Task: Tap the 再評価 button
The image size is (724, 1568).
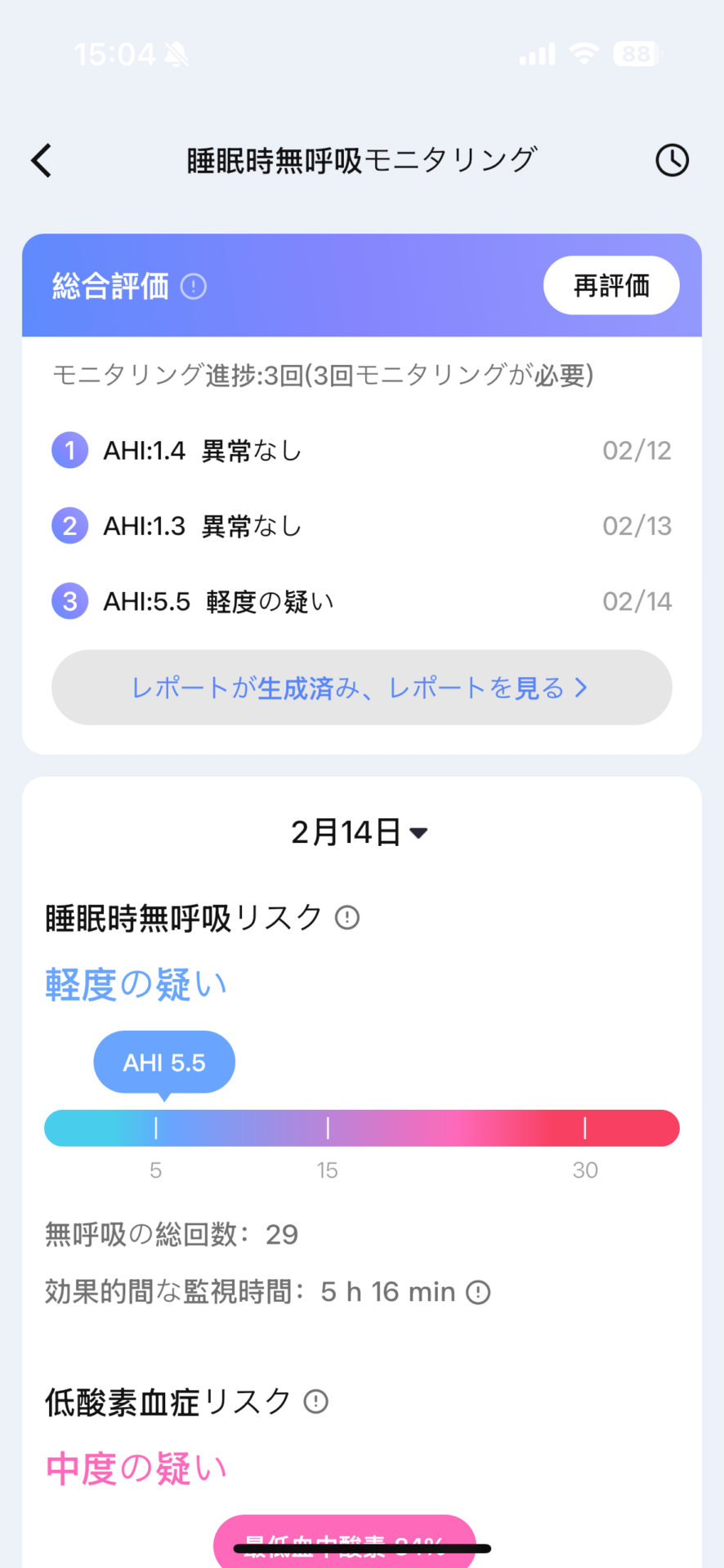Action: [x=611, y=286]
